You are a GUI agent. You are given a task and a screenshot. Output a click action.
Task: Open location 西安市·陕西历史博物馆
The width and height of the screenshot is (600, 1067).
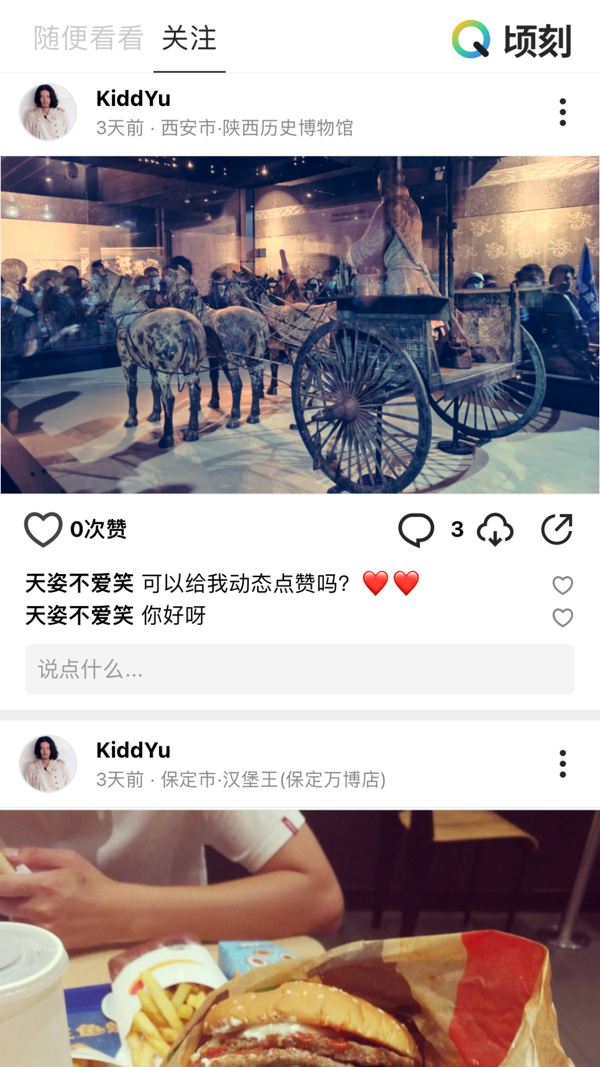(257, 128)
